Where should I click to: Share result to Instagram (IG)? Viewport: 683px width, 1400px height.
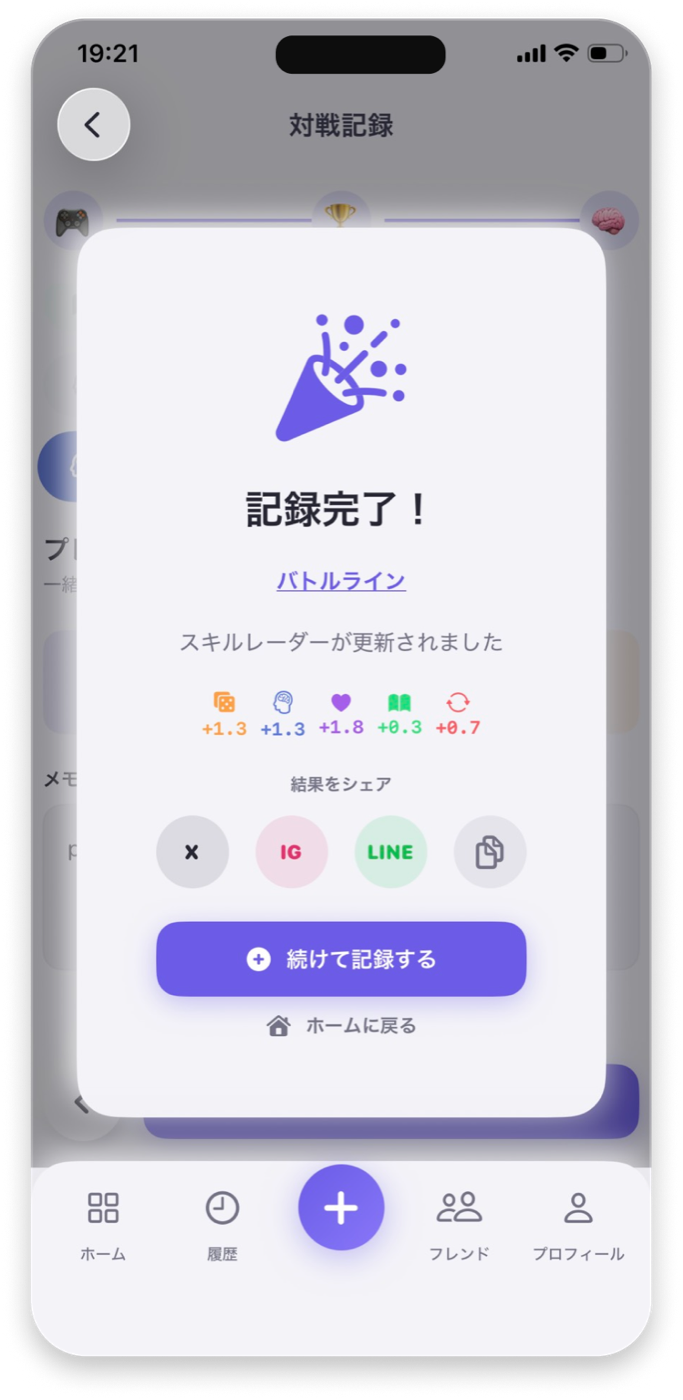coord(291,852)
